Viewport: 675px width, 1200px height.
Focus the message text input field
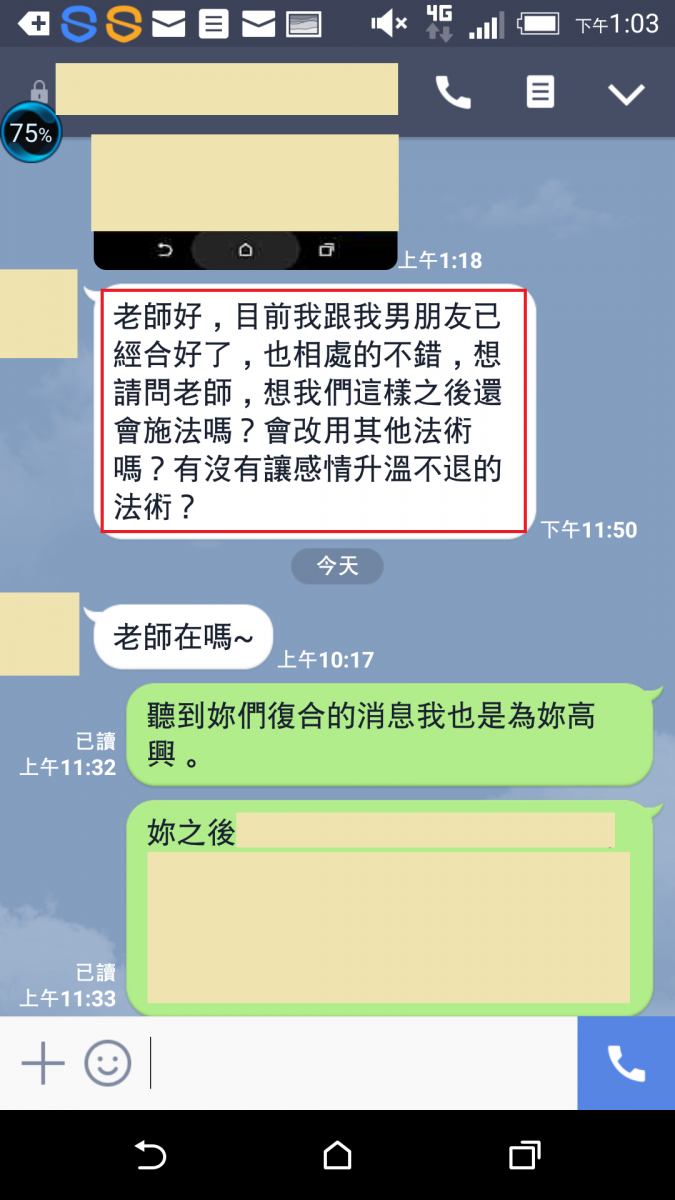[x=360, y=1063]
